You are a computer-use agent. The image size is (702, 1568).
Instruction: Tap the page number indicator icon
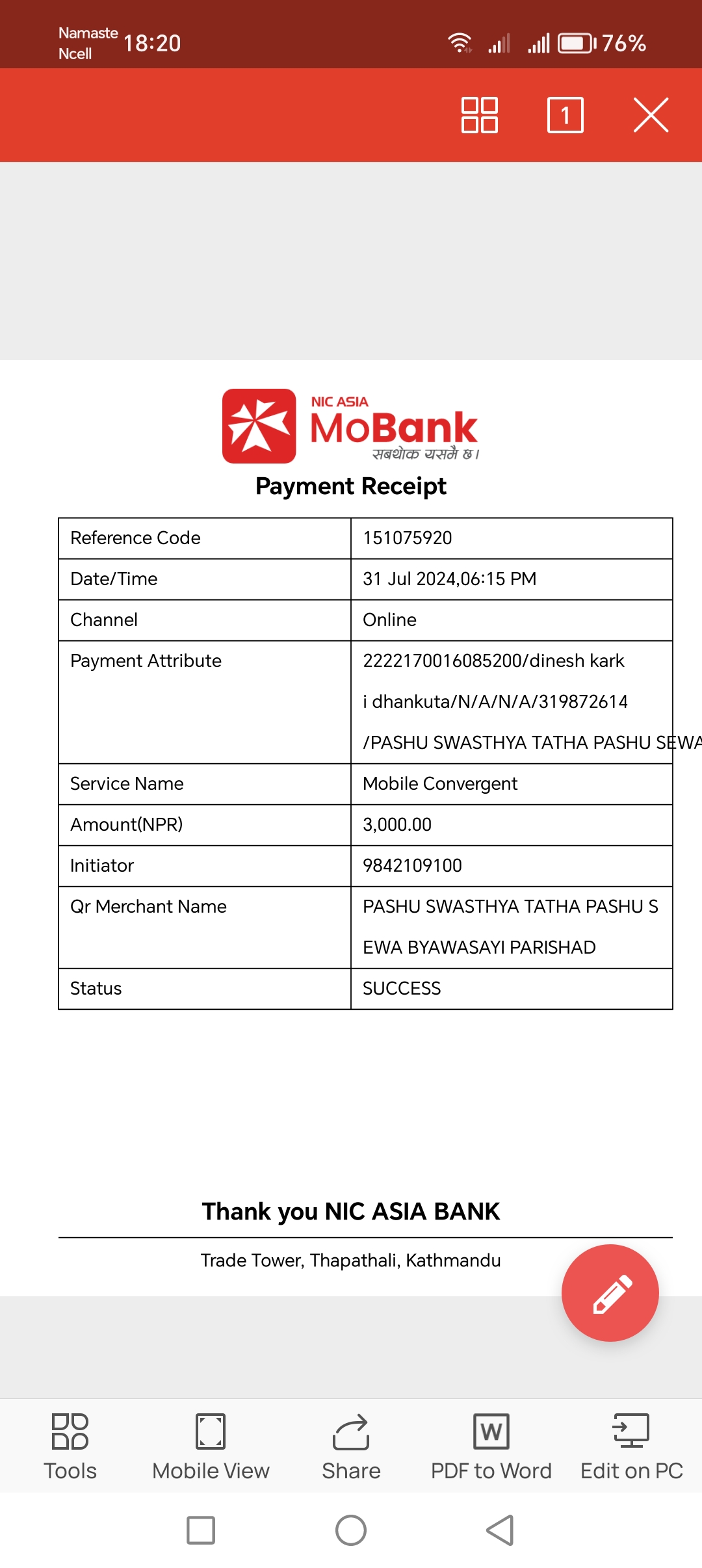(565, 115)
